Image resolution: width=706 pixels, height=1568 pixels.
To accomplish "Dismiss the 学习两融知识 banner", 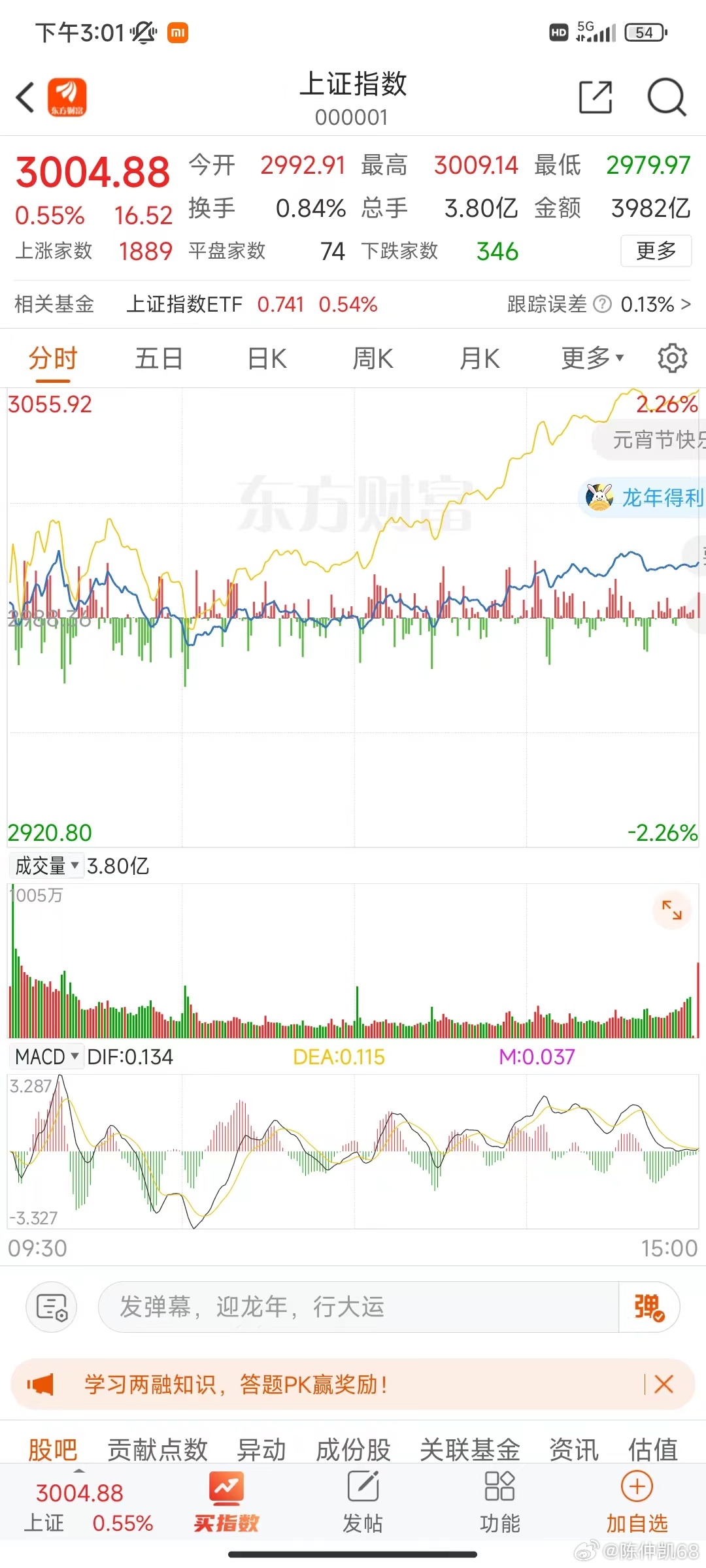I will [664, 1384].
